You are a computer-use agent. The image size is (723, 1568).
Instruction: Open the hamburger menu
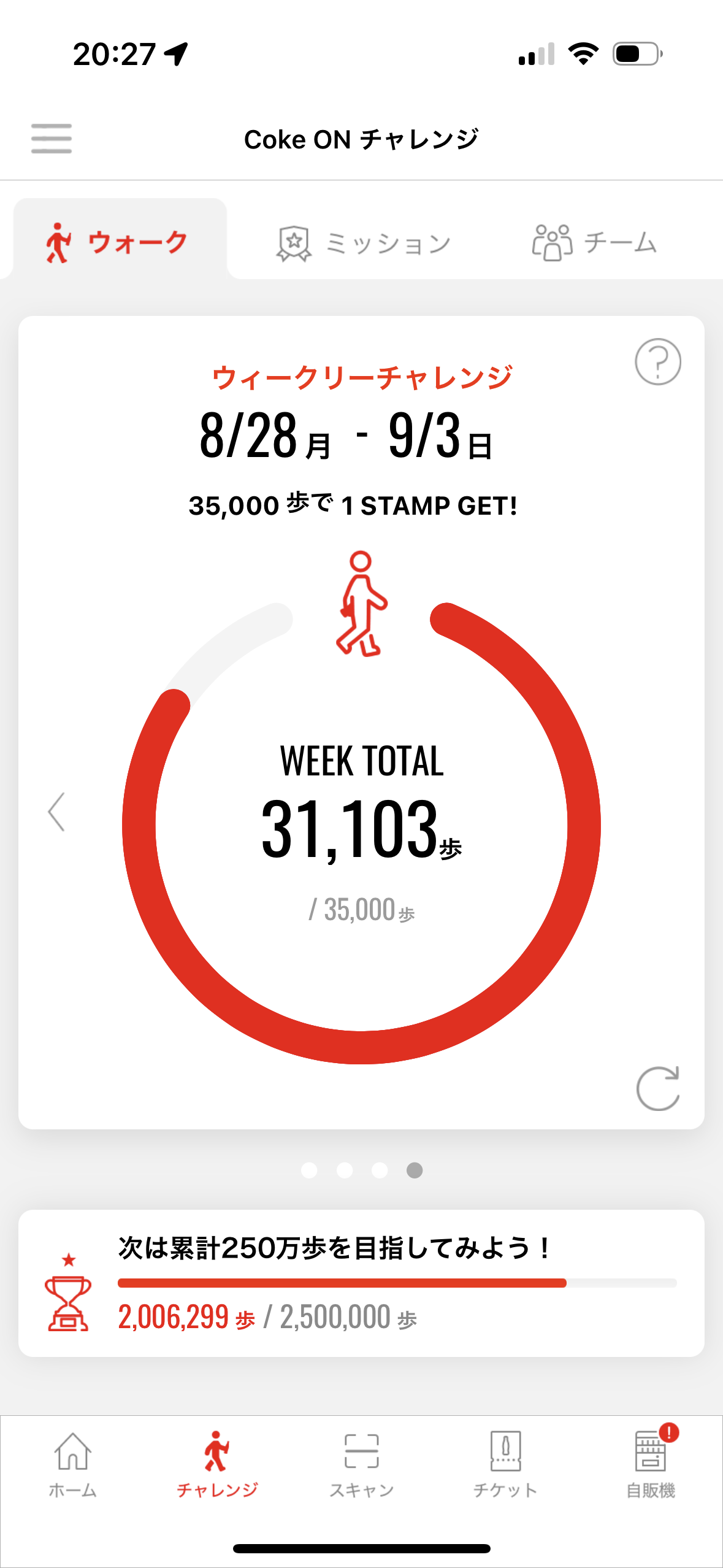52,139
